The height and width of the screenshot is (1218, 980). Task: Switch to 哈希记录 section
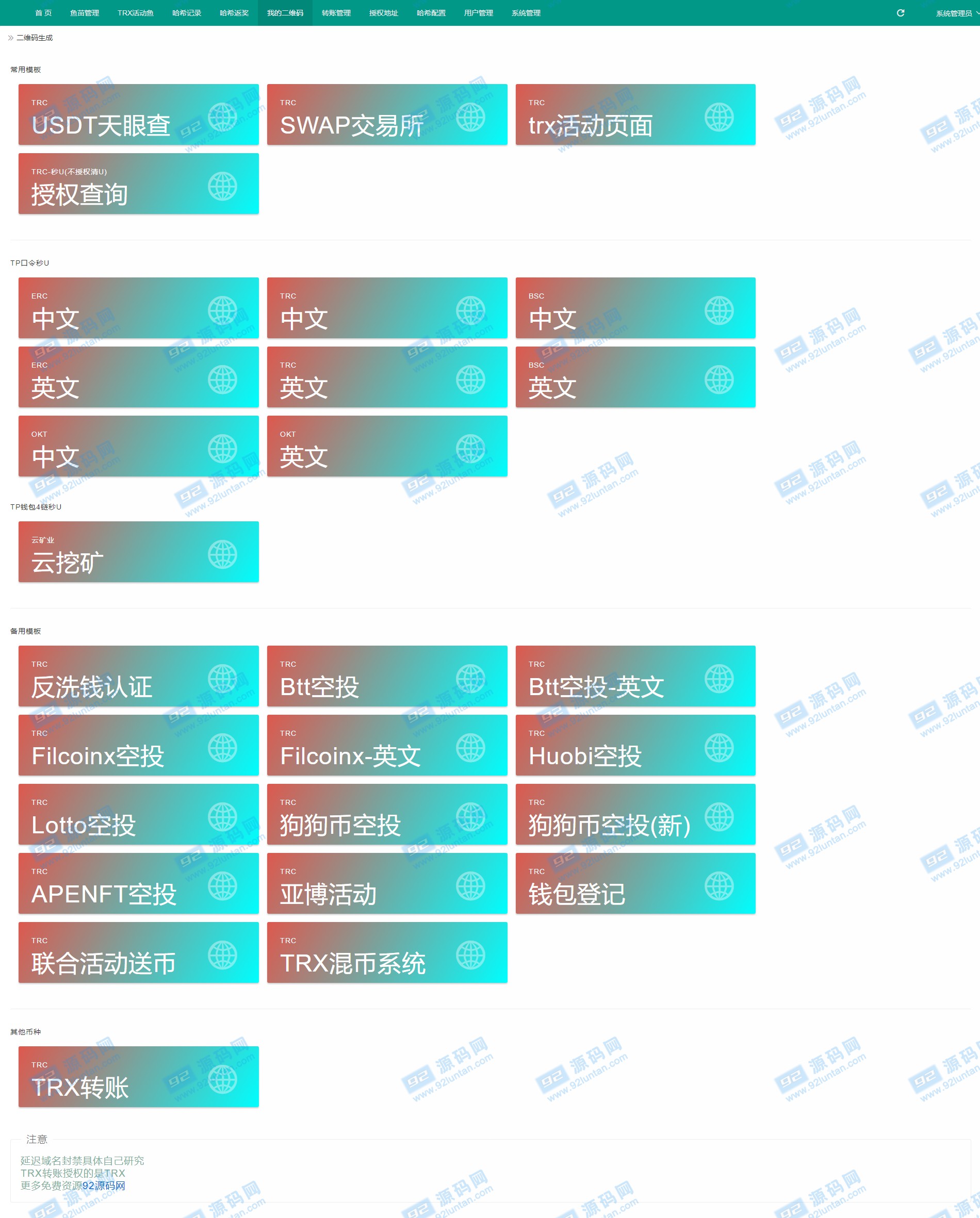coord(187,13)
